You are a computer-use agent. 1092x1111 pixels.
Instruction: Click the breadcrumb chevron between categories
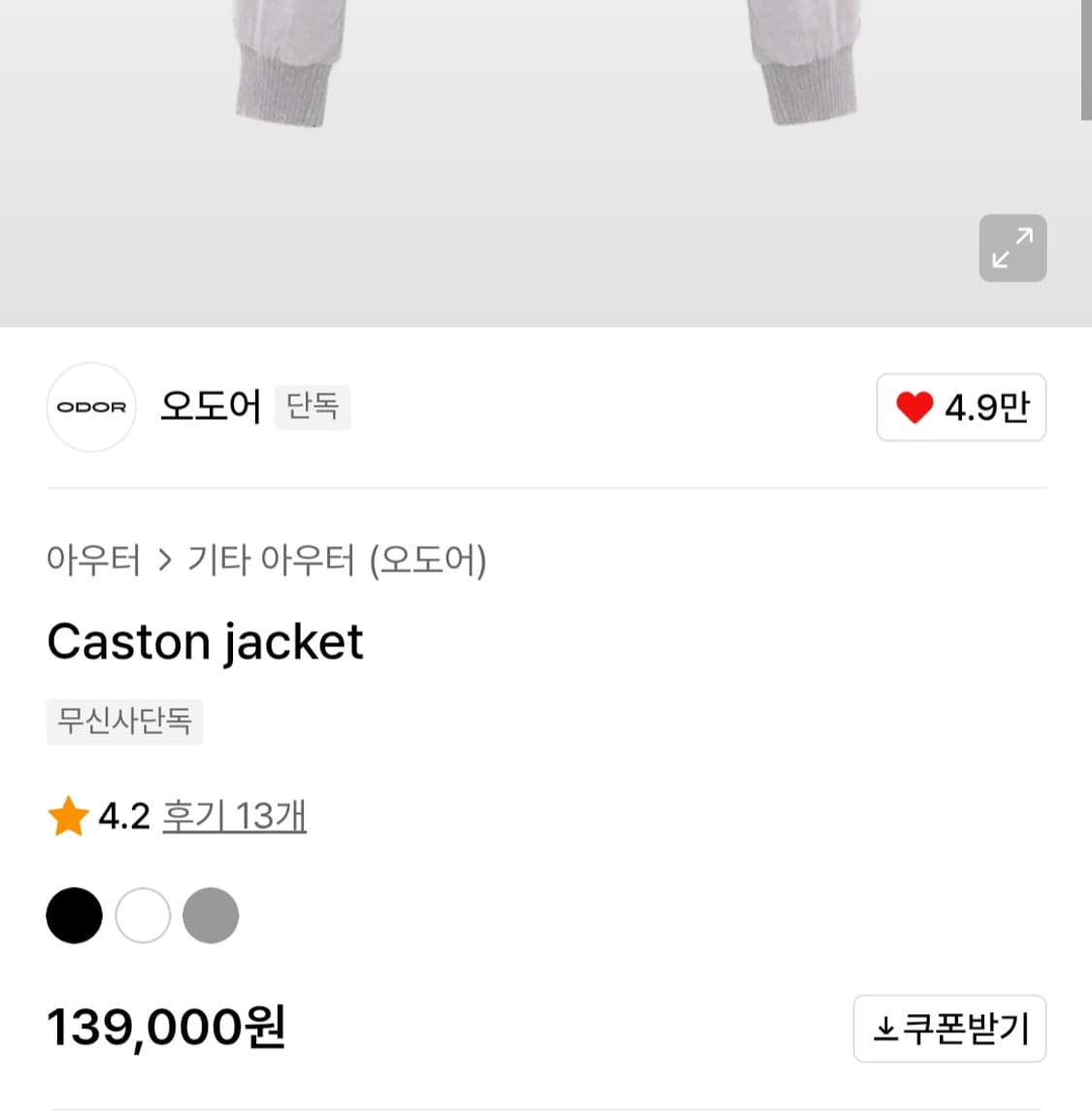coord(163,561)
